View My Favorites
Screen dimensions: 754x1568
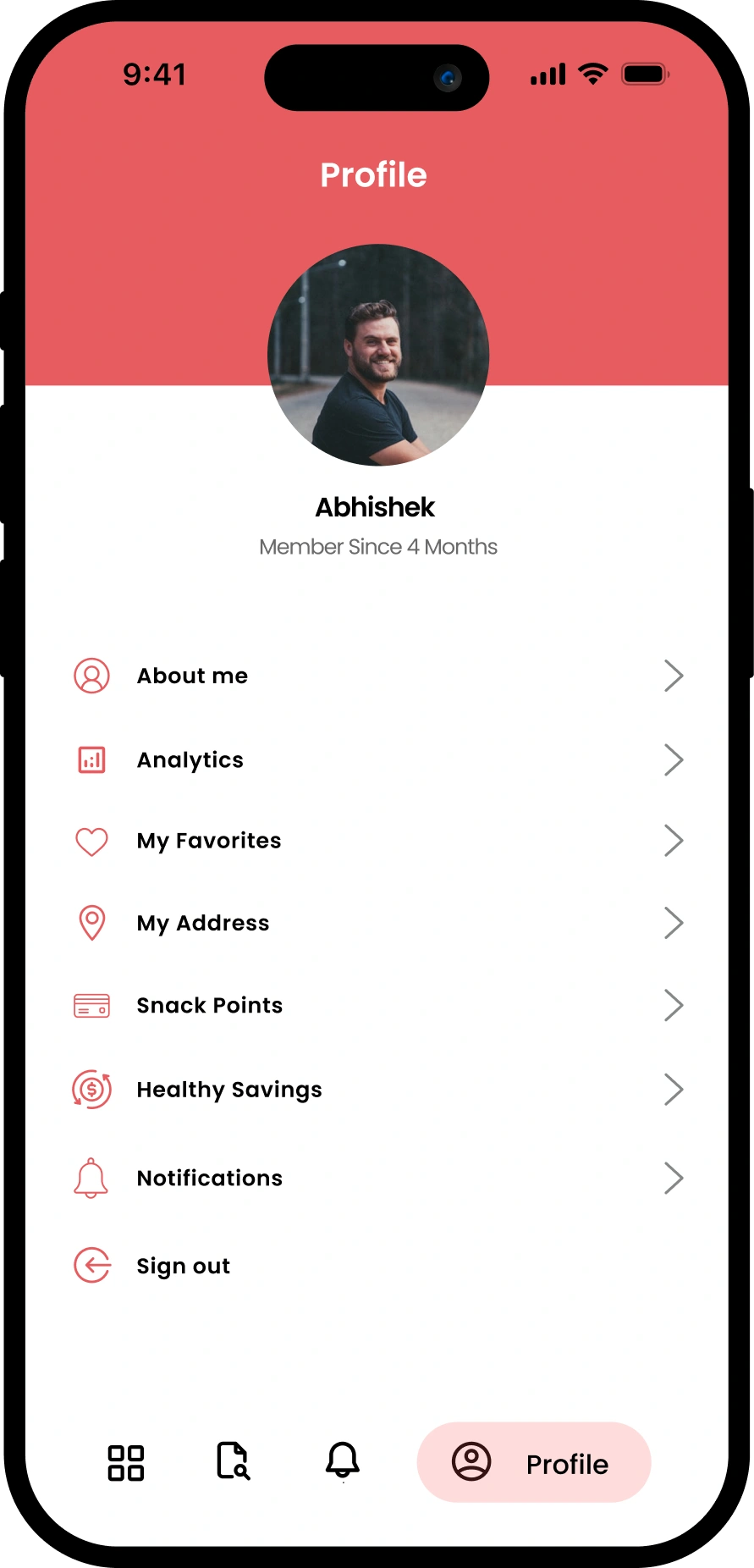(x=209, y=841)
